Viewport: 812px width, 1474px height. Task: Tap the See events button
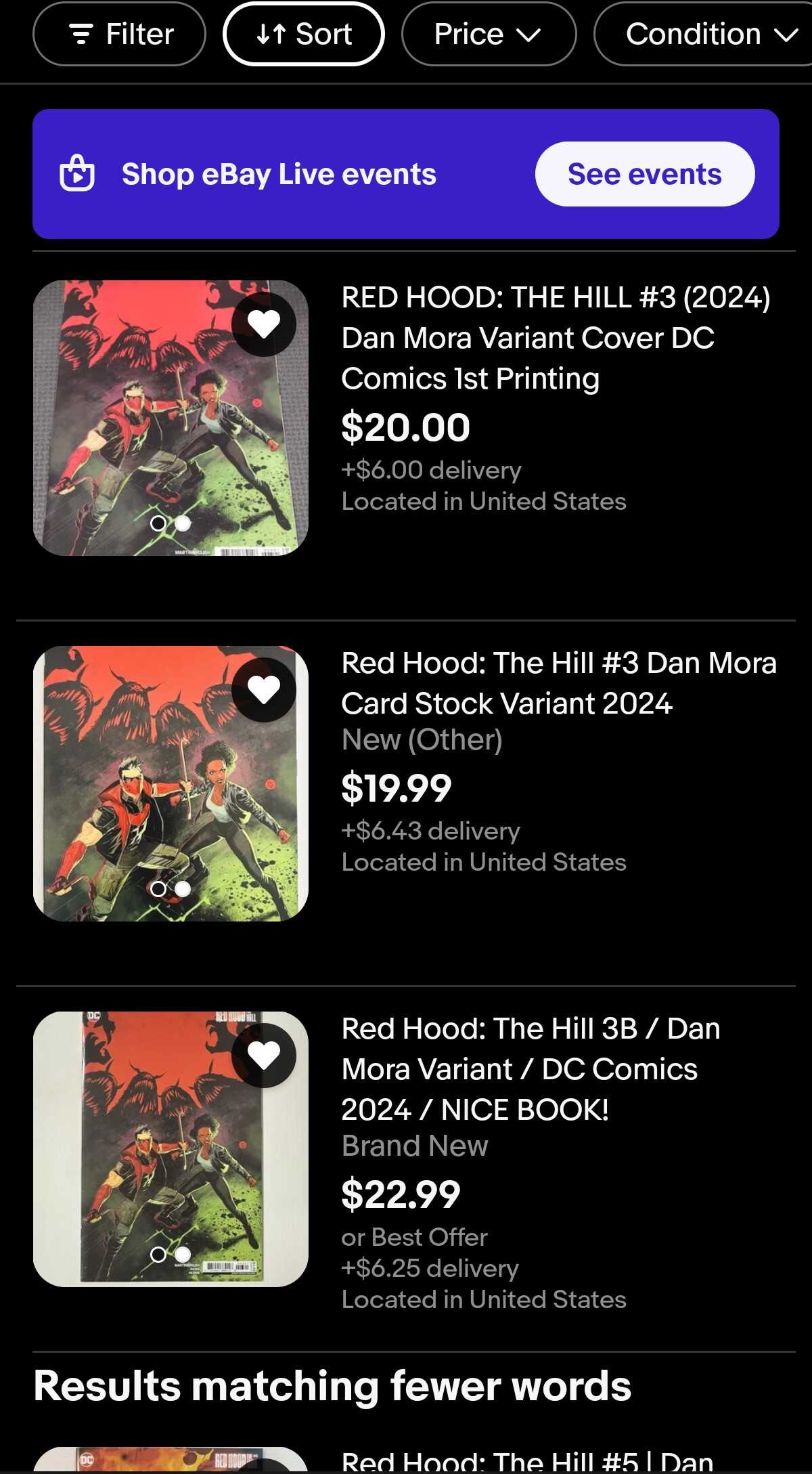pos(644,174)
